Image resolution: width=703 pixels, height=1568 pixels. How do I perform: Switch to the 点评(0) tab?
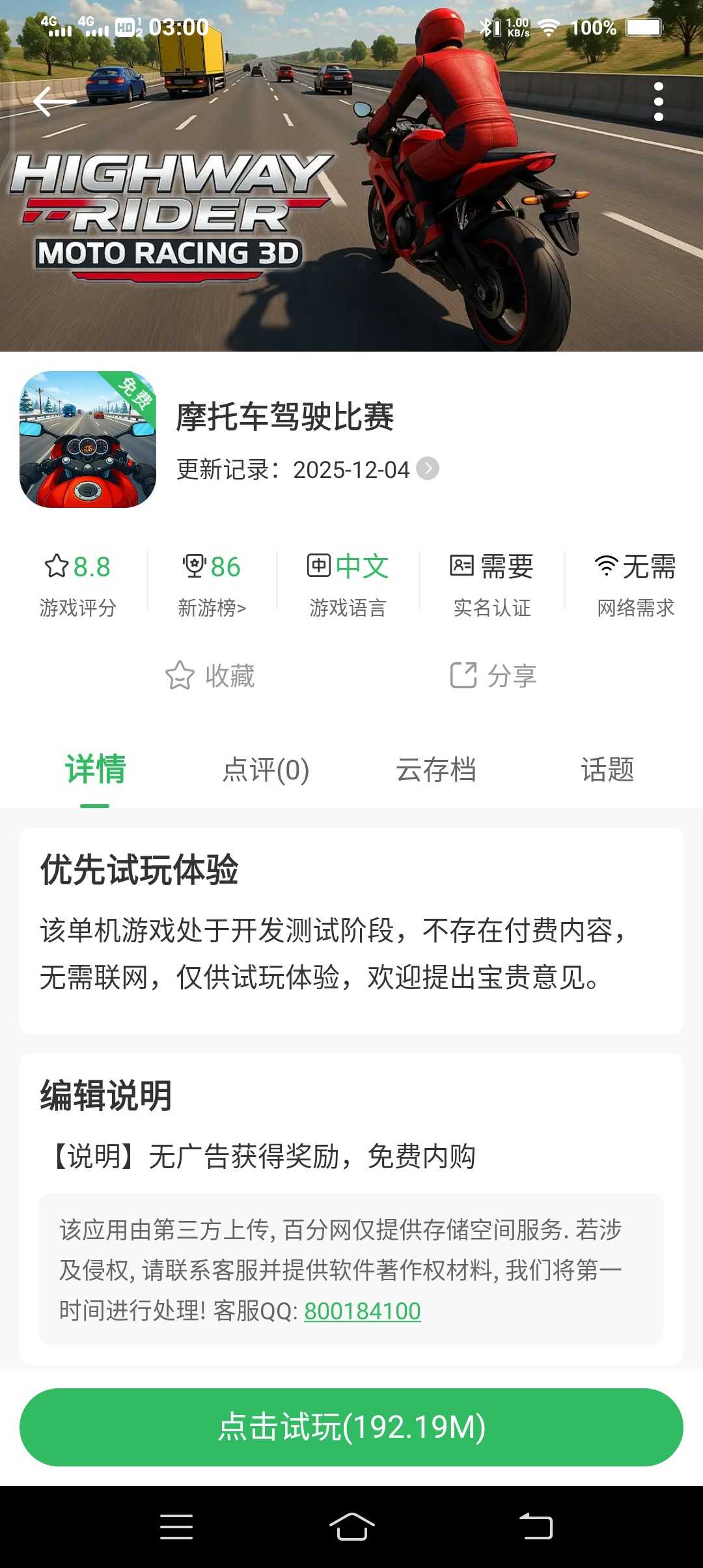pos(266,770)
